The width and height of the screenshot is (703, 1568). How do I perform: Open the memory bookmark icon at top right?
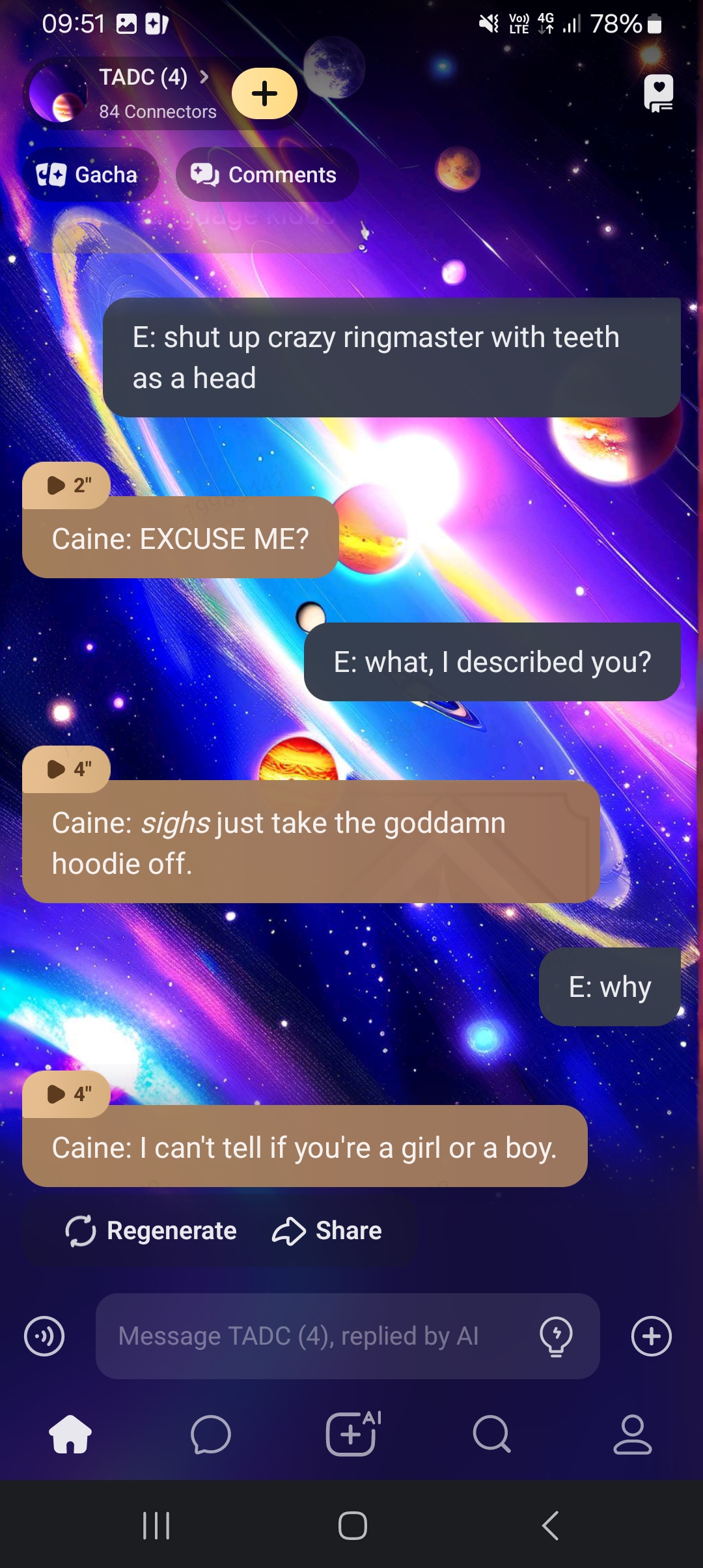click(658, 93)
